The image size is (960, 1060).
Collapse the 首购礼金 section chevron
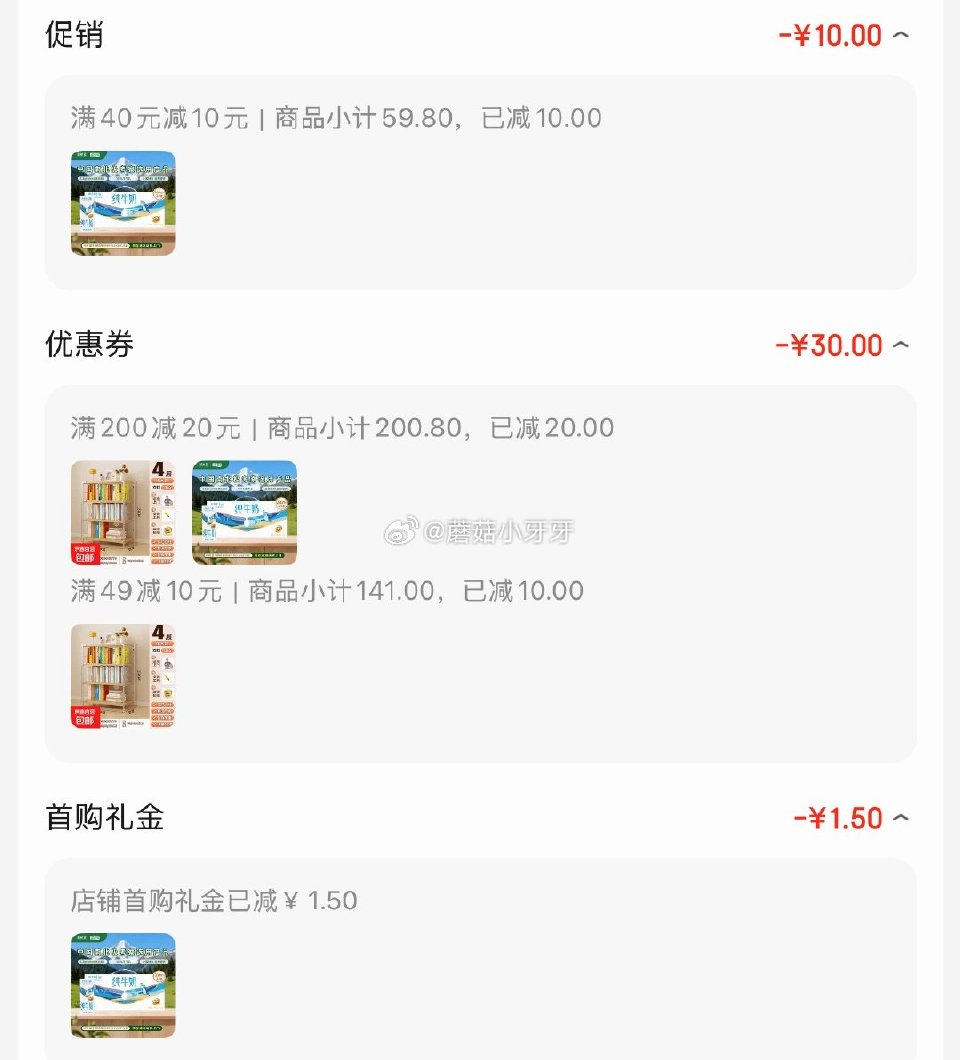(899, 817)
